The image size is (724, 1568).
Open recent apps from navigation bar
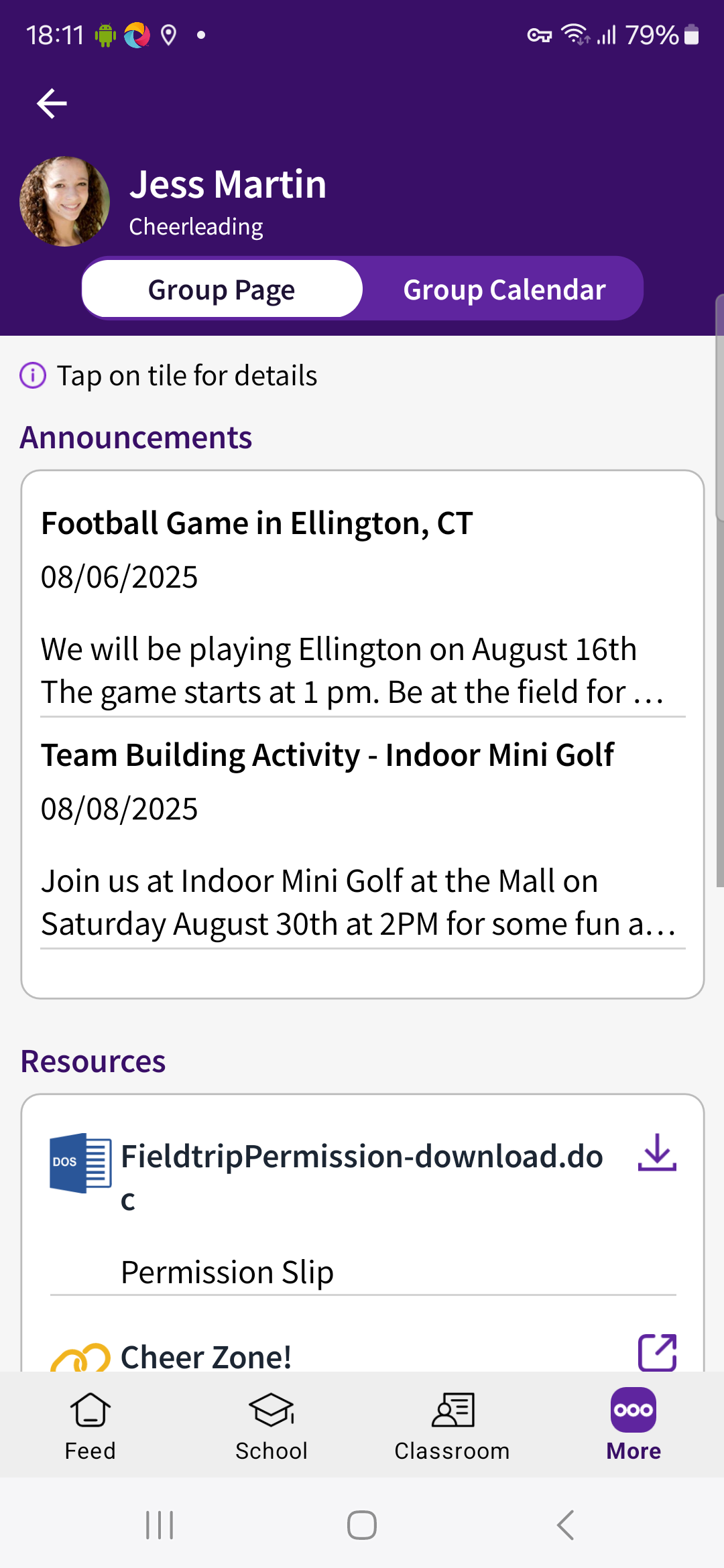160,1526
